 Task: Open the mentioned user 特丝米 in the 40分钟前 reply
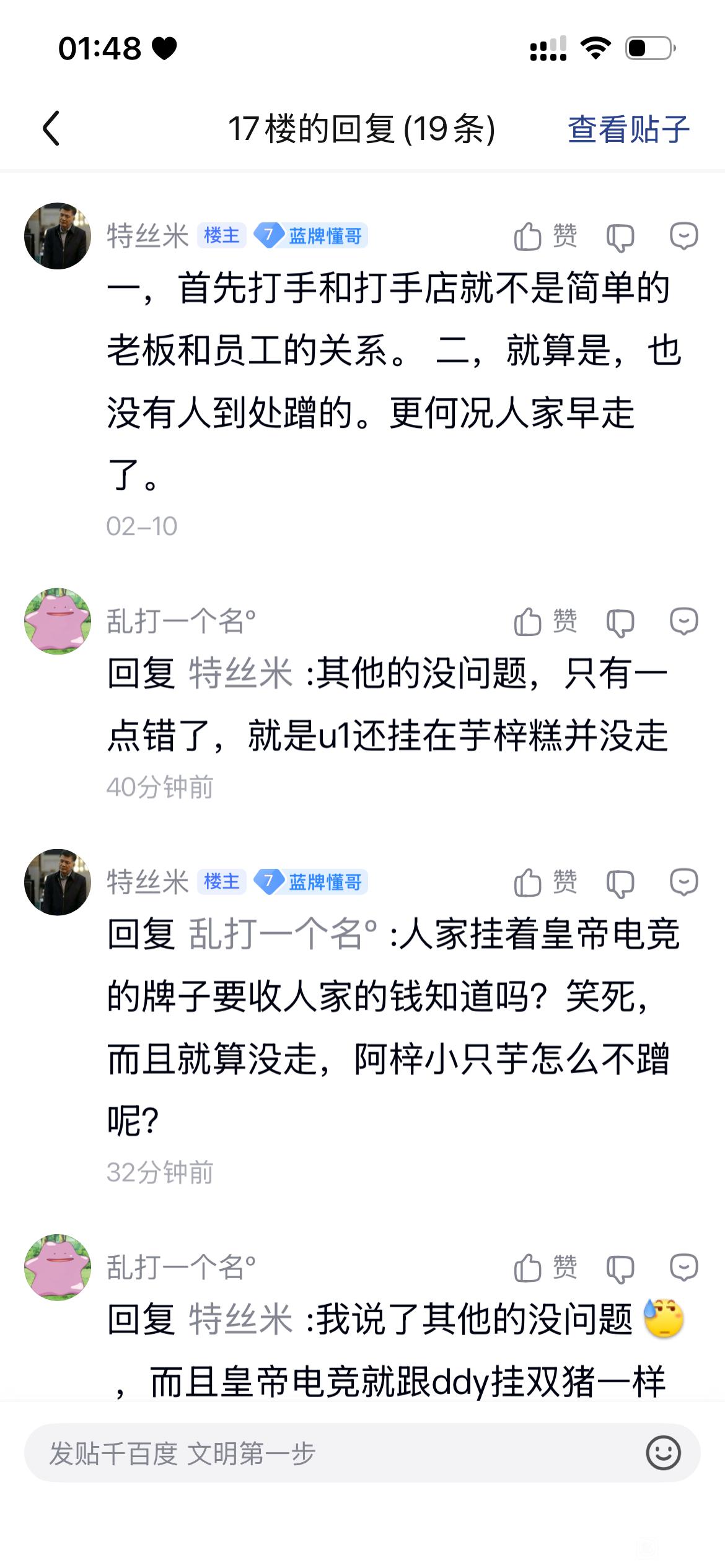[240, 673]
